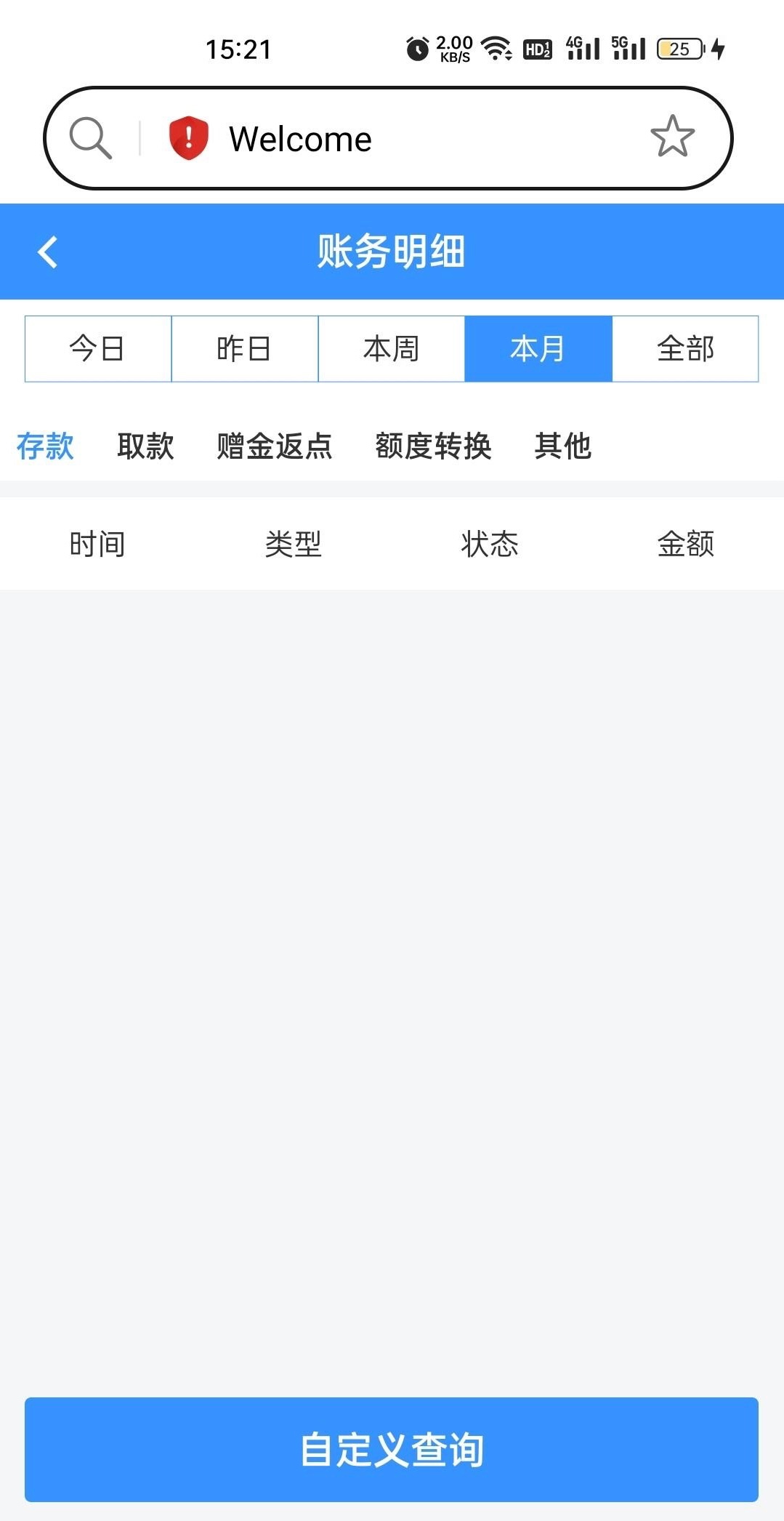
Task: Select the 今日 date filter
Action: pos(98,349)
